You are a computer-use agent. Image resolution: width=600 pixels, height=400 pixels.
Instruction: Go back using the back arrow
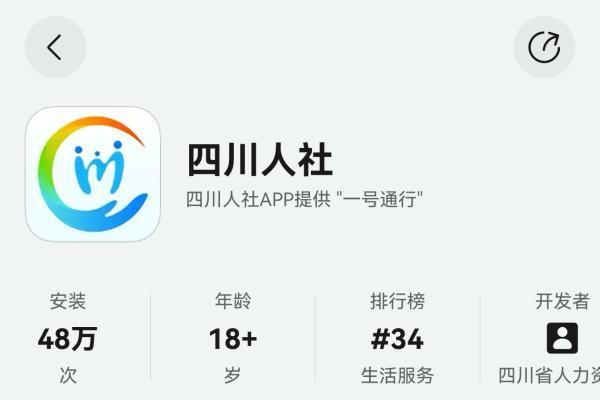pos(55,47)
